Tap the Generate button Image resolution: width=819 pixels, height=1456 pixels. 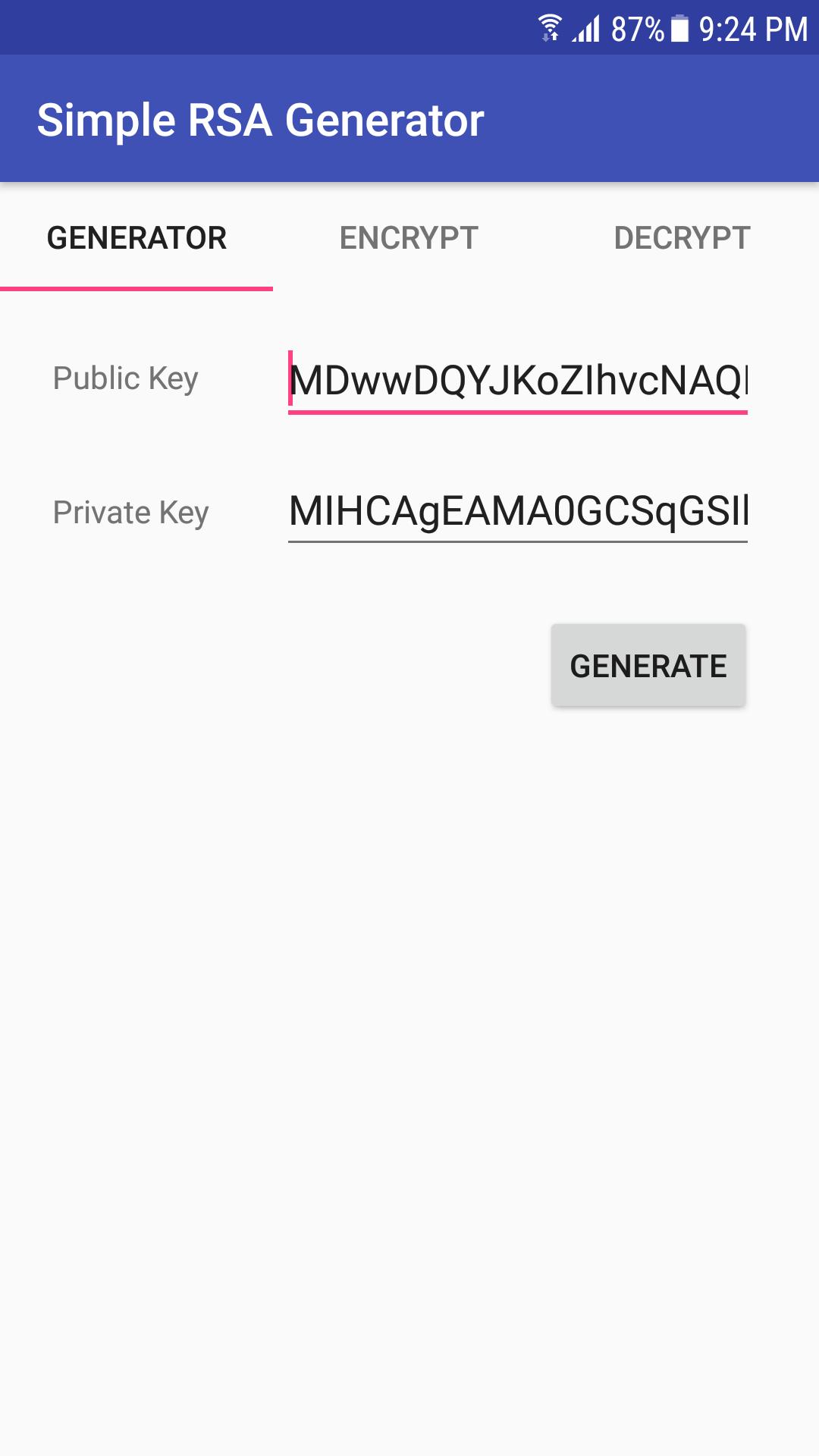pyautogui.click(x=648, y=666)
